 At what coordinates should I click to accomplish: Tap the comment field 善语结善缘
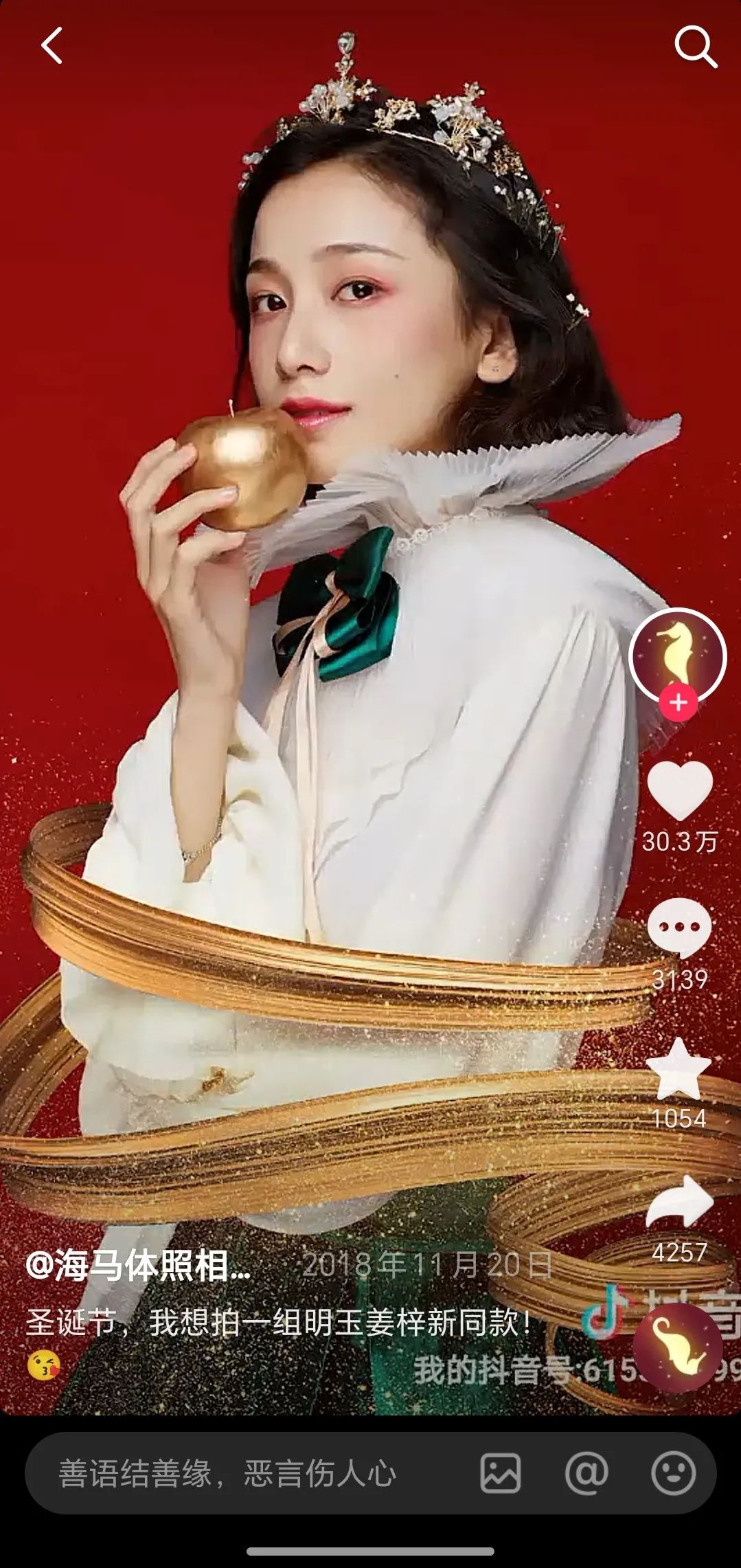[x=227, y=1473]
